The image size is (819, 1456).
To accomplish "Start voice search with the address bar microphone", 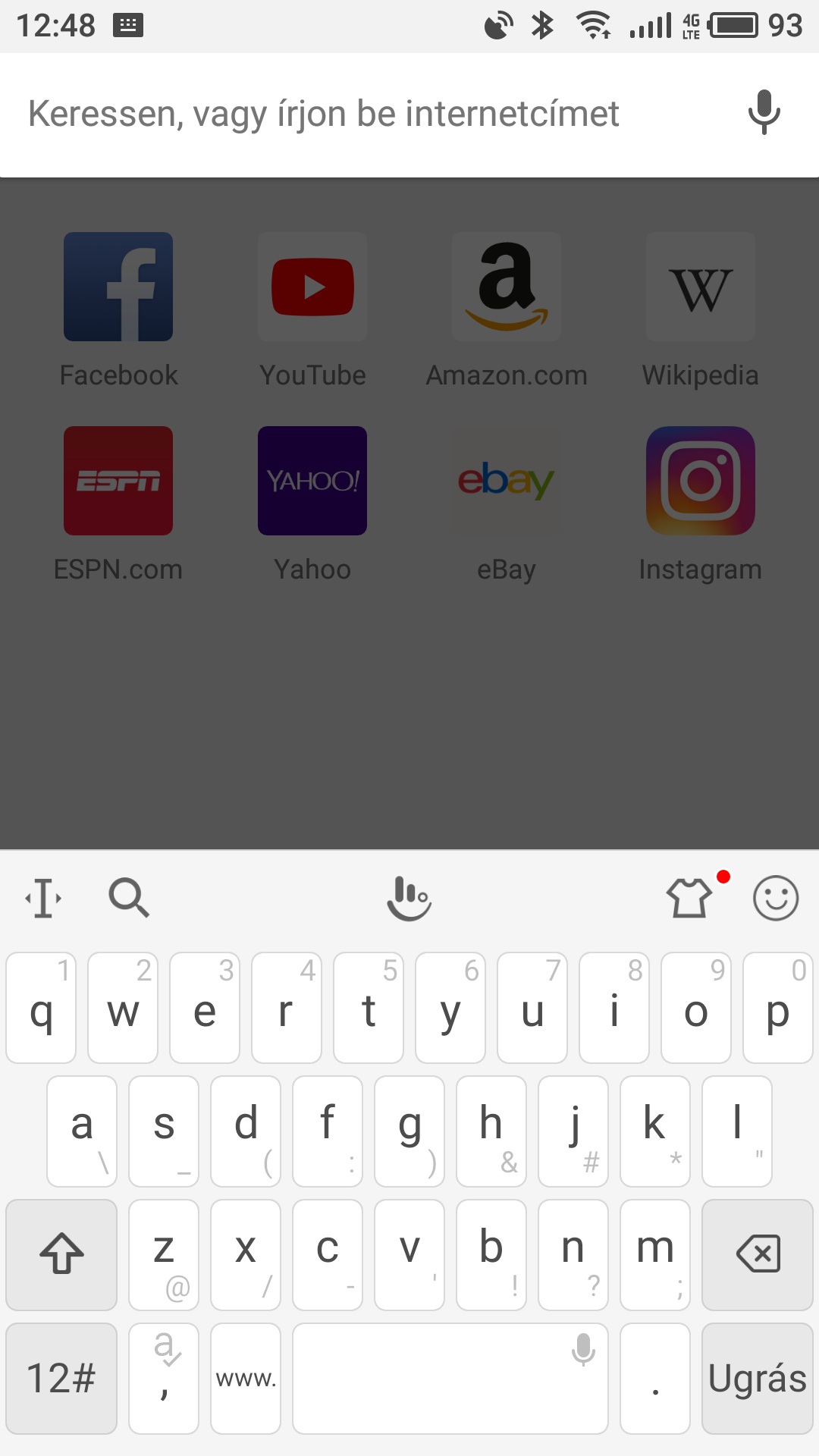I will pos(764,113).
